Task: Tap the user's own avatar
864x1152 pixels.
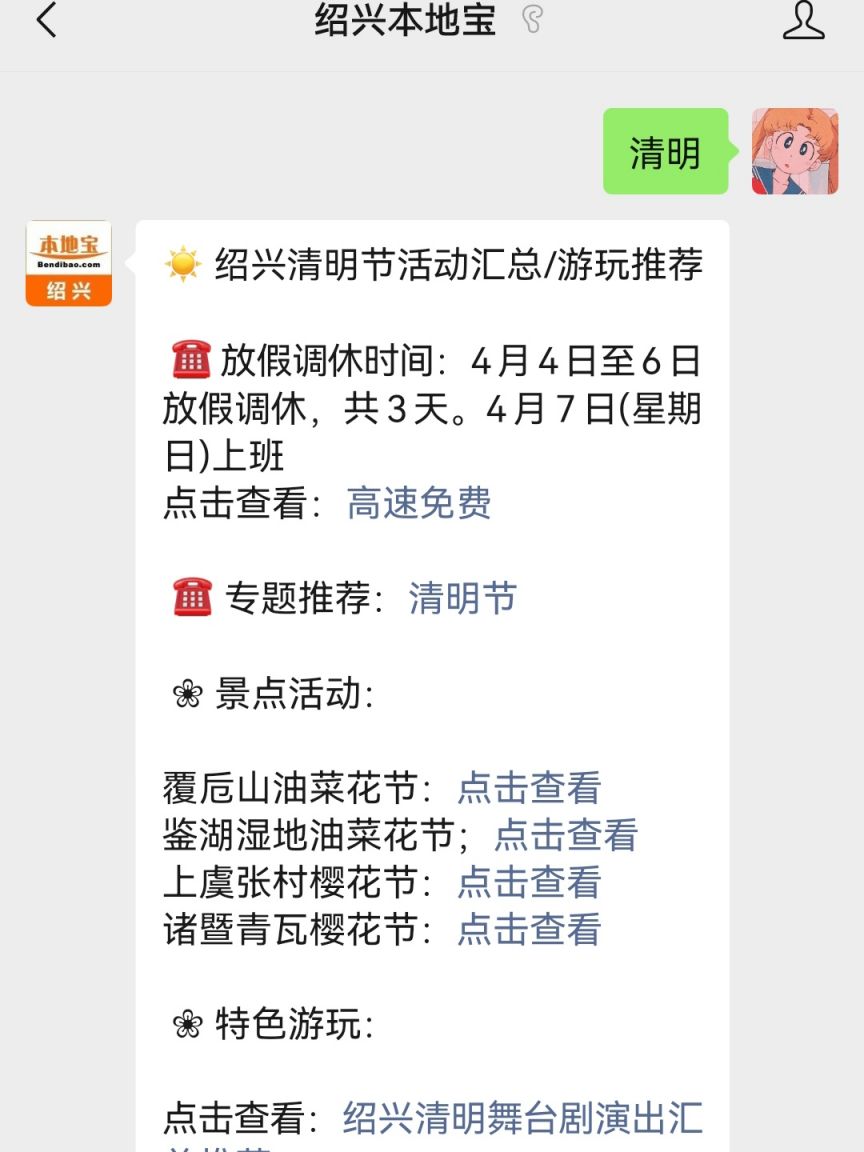Action: 795,151
